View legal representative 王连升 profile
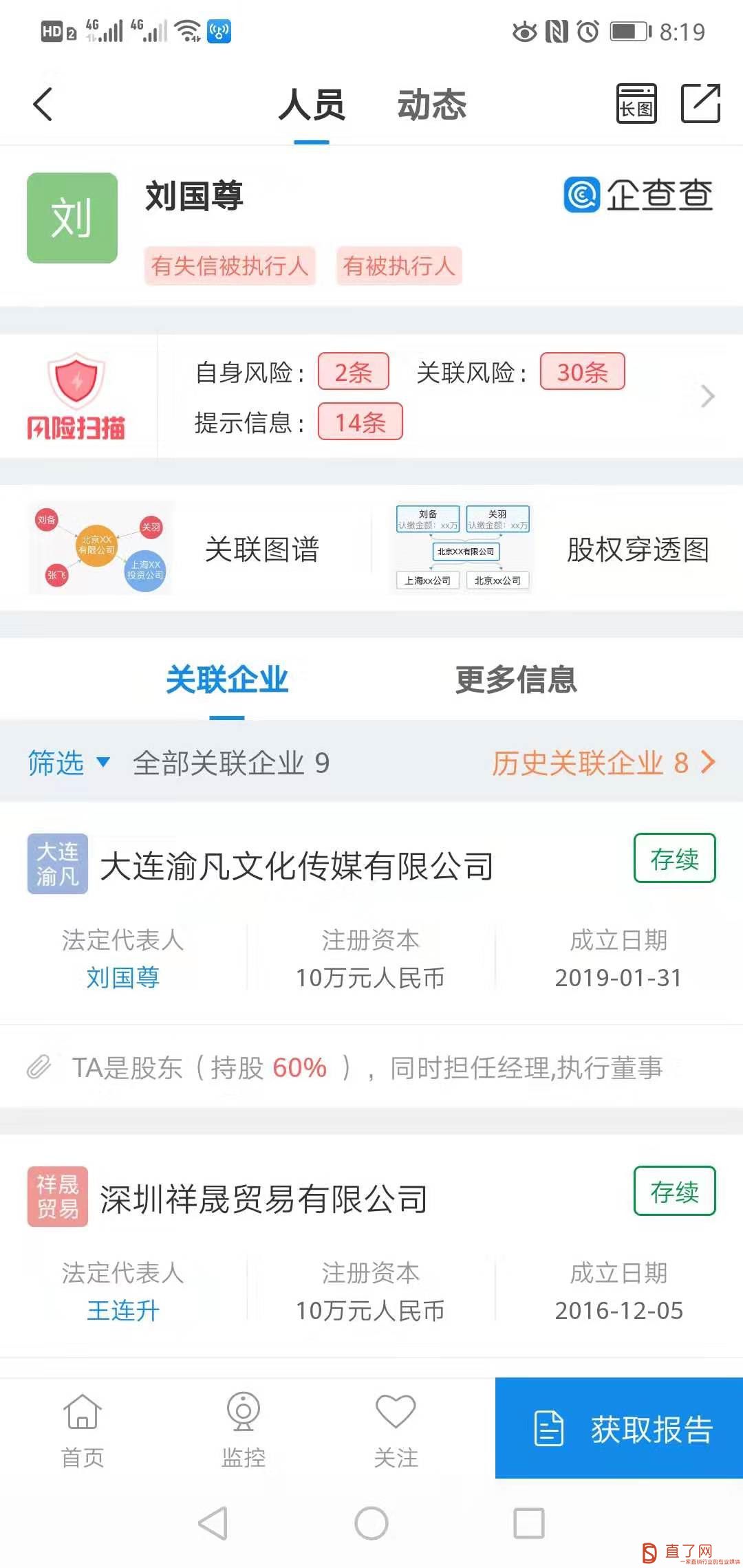This screenshot has height=1568, width=743. coord(122,1310)
